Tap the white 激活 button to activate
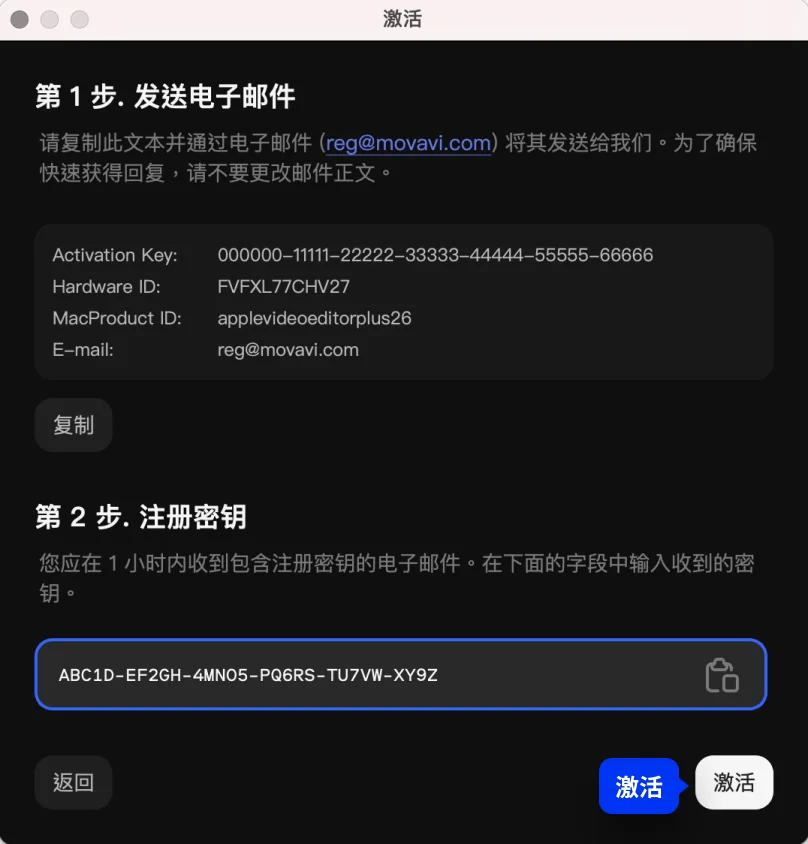 (x=734, y=782)
